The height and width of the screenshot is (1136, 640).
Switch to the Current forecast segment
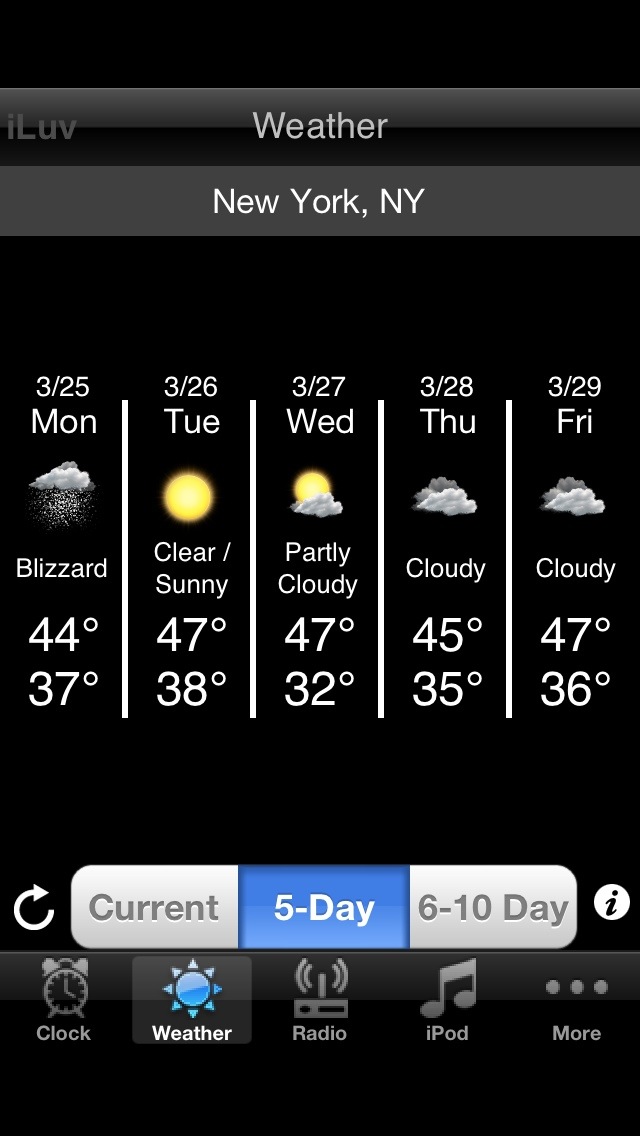tap(154, 907)
